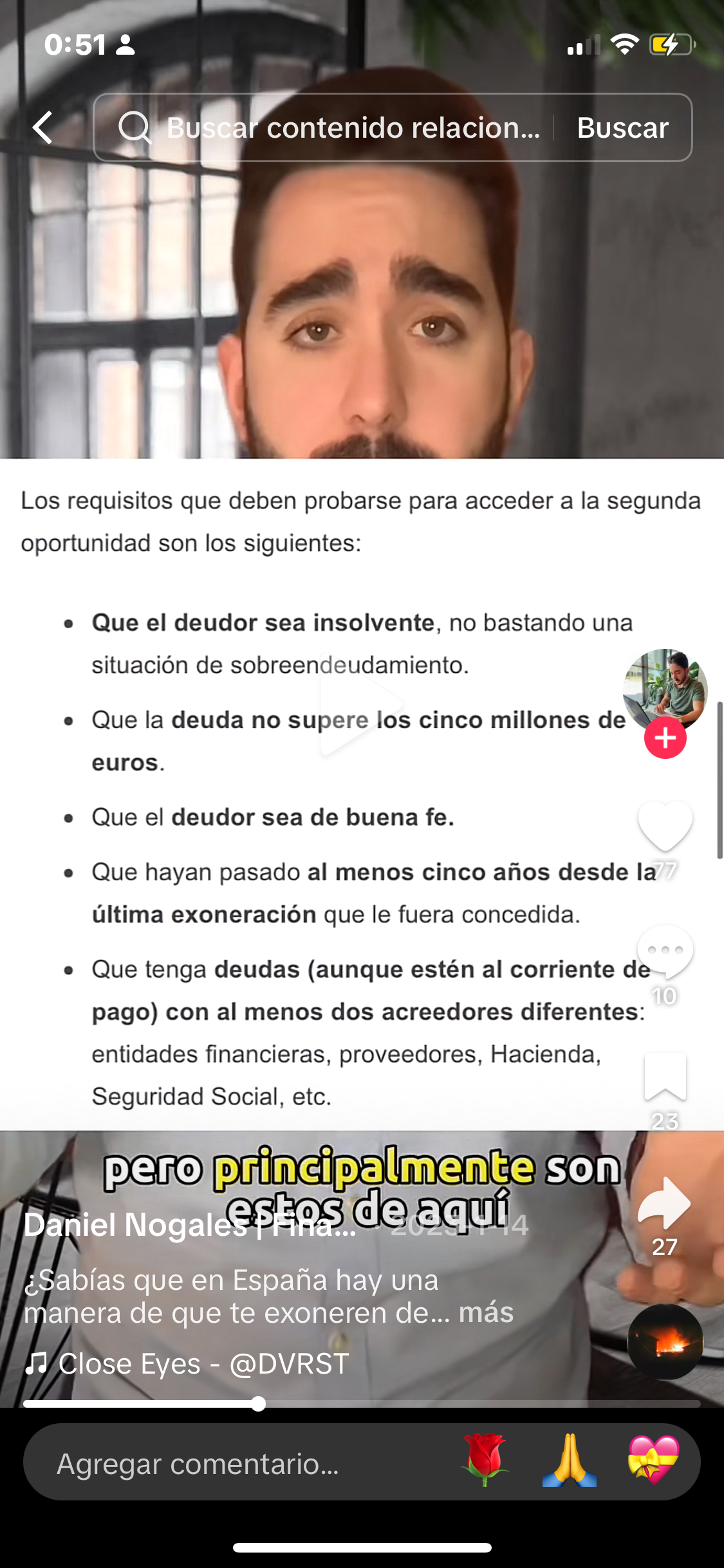This screenshot has height=1568, width=724.
Task: Open the spinning sound disc
Action: [x=665, y=1341]
